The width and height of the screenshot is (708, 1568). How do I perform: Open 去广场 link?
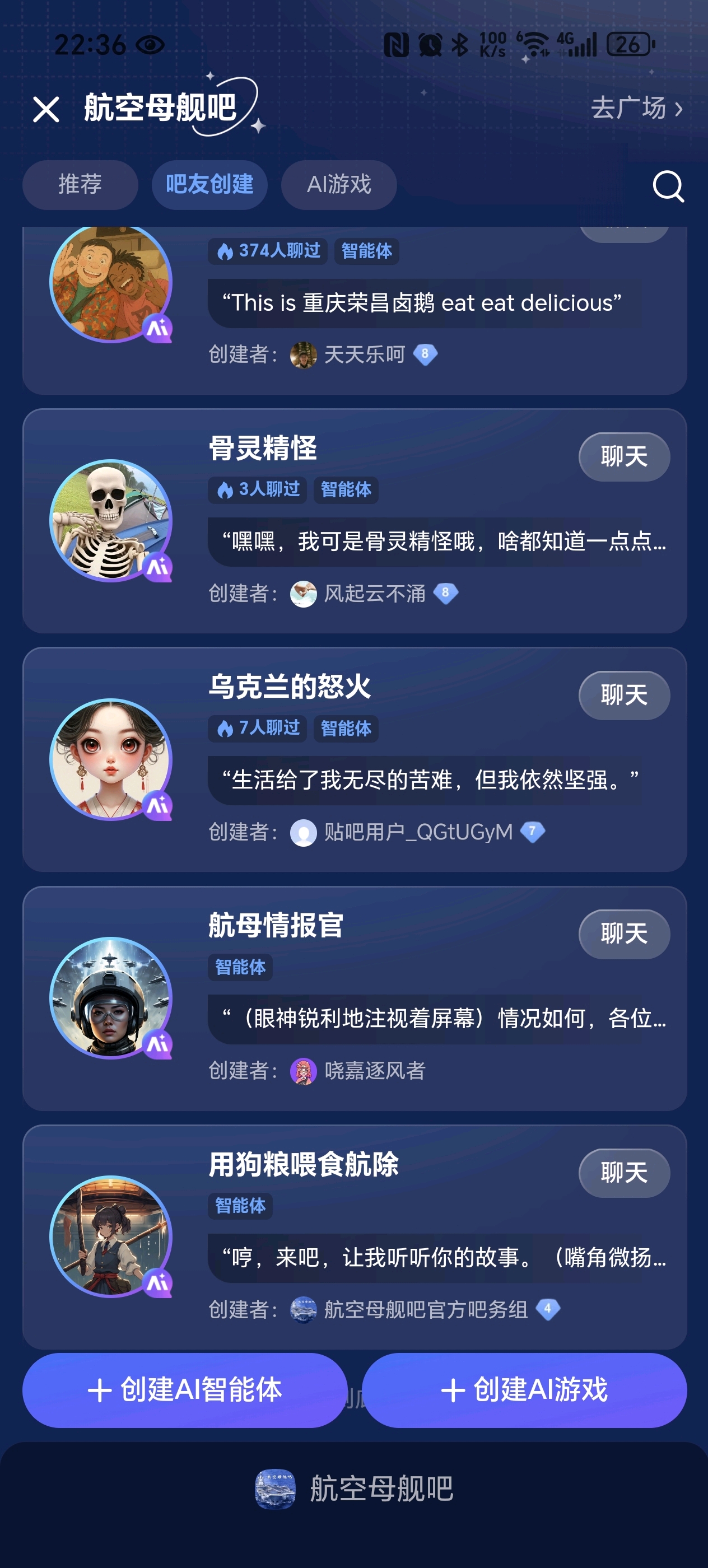636,108
